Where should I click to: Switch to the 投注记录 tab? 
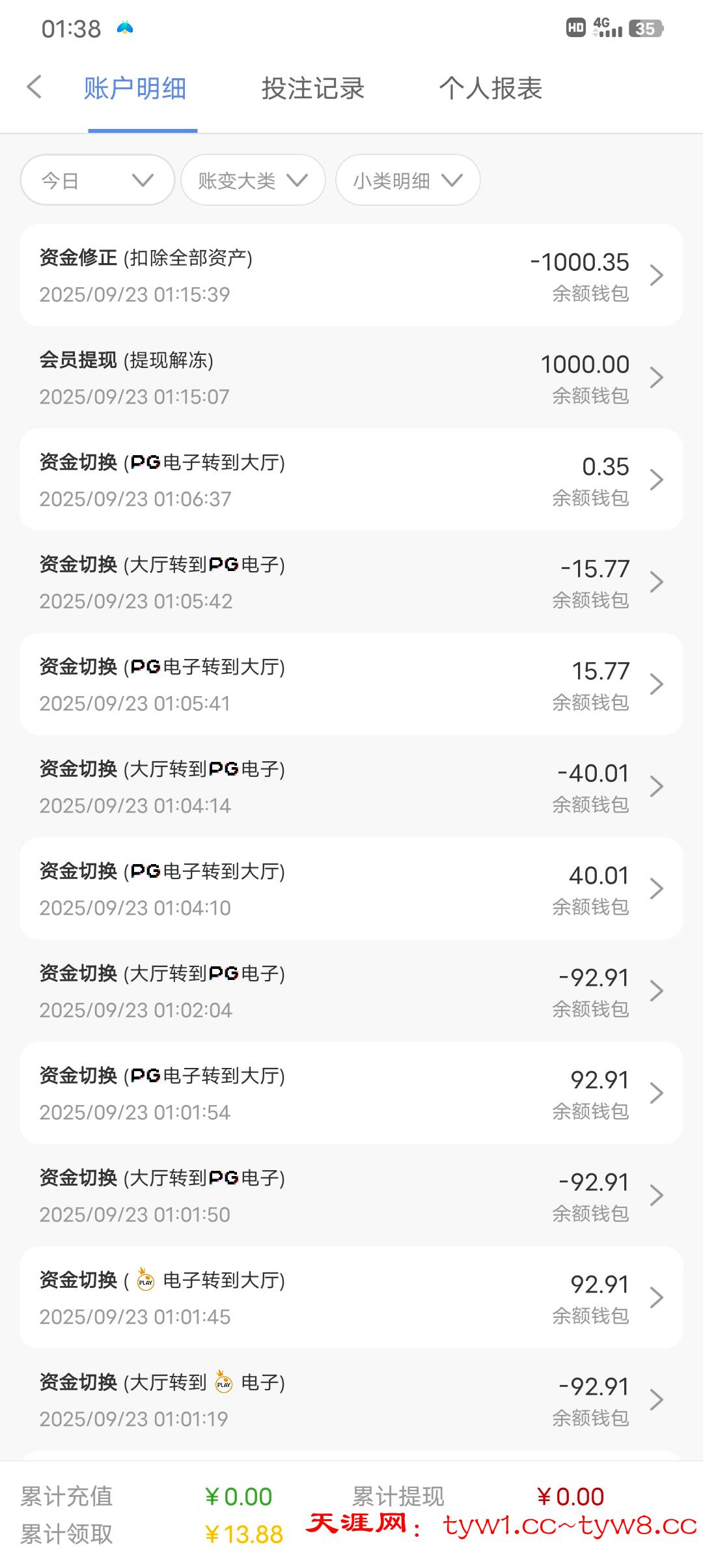click(312, 89)
